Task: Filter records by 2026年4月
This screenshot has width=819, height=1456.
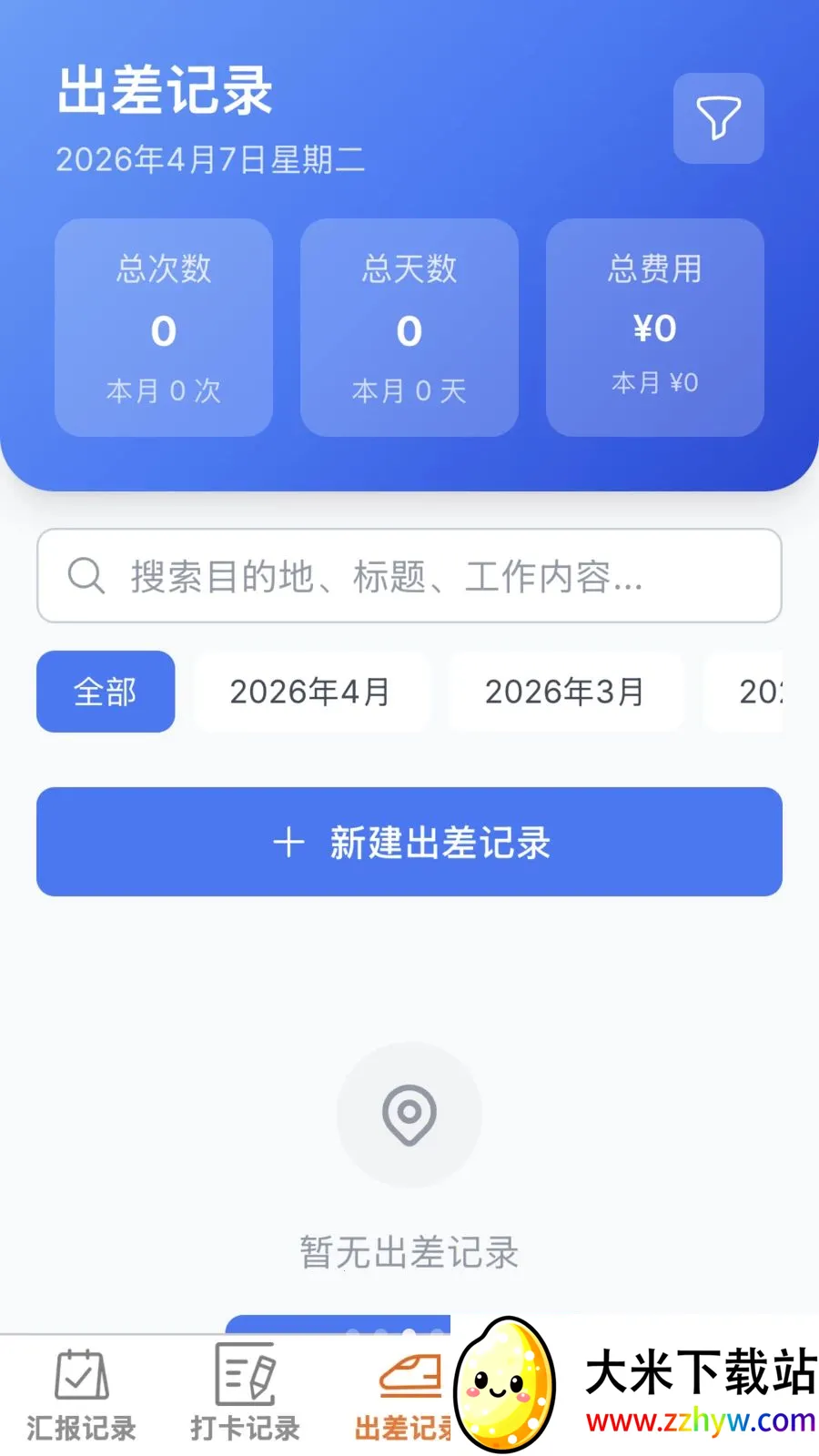Action: point(310,692)
